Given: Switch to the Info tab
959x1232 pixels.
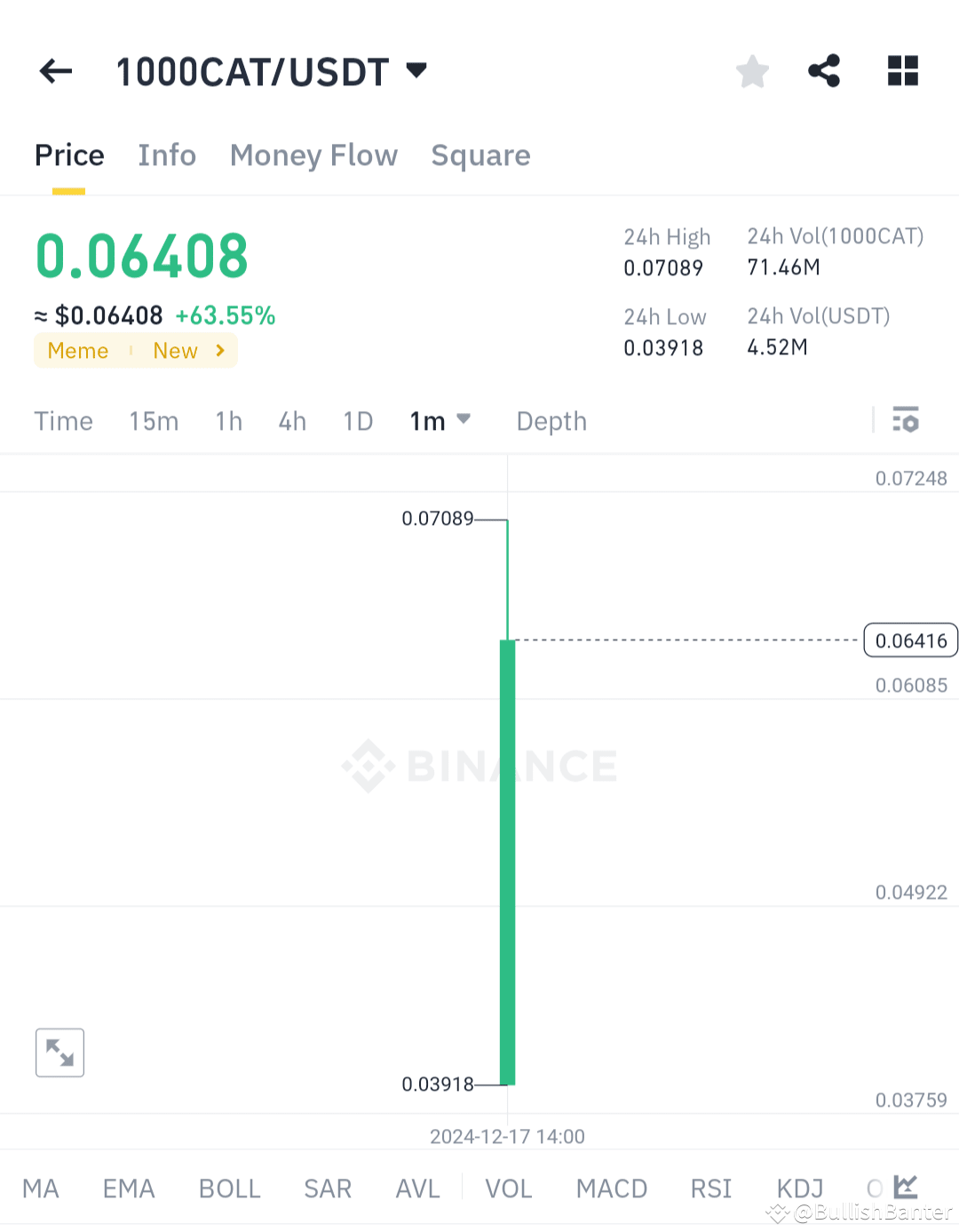Looking at the screenshot, I should pyautogui.click(x=167, y=155).
